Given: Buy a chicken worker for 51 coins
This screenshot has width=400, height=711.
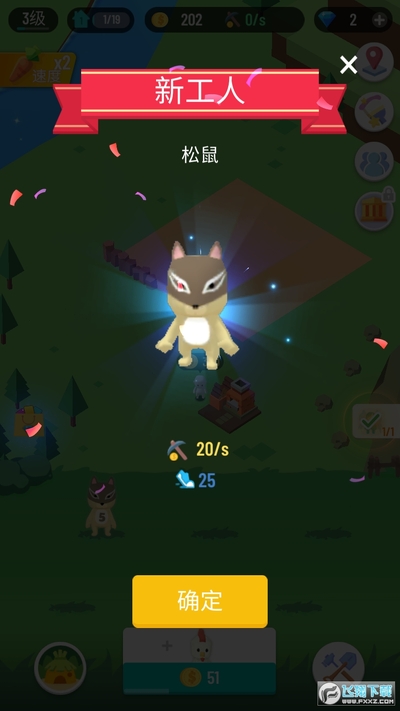Looking at the screenshot, I should 200,661.
